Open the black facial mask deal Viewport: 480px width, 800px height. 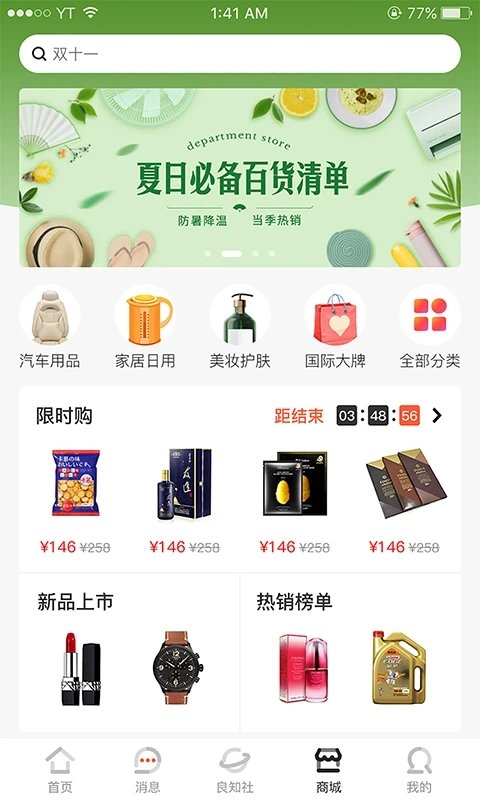pyautogui.click(x=294, y=483)
